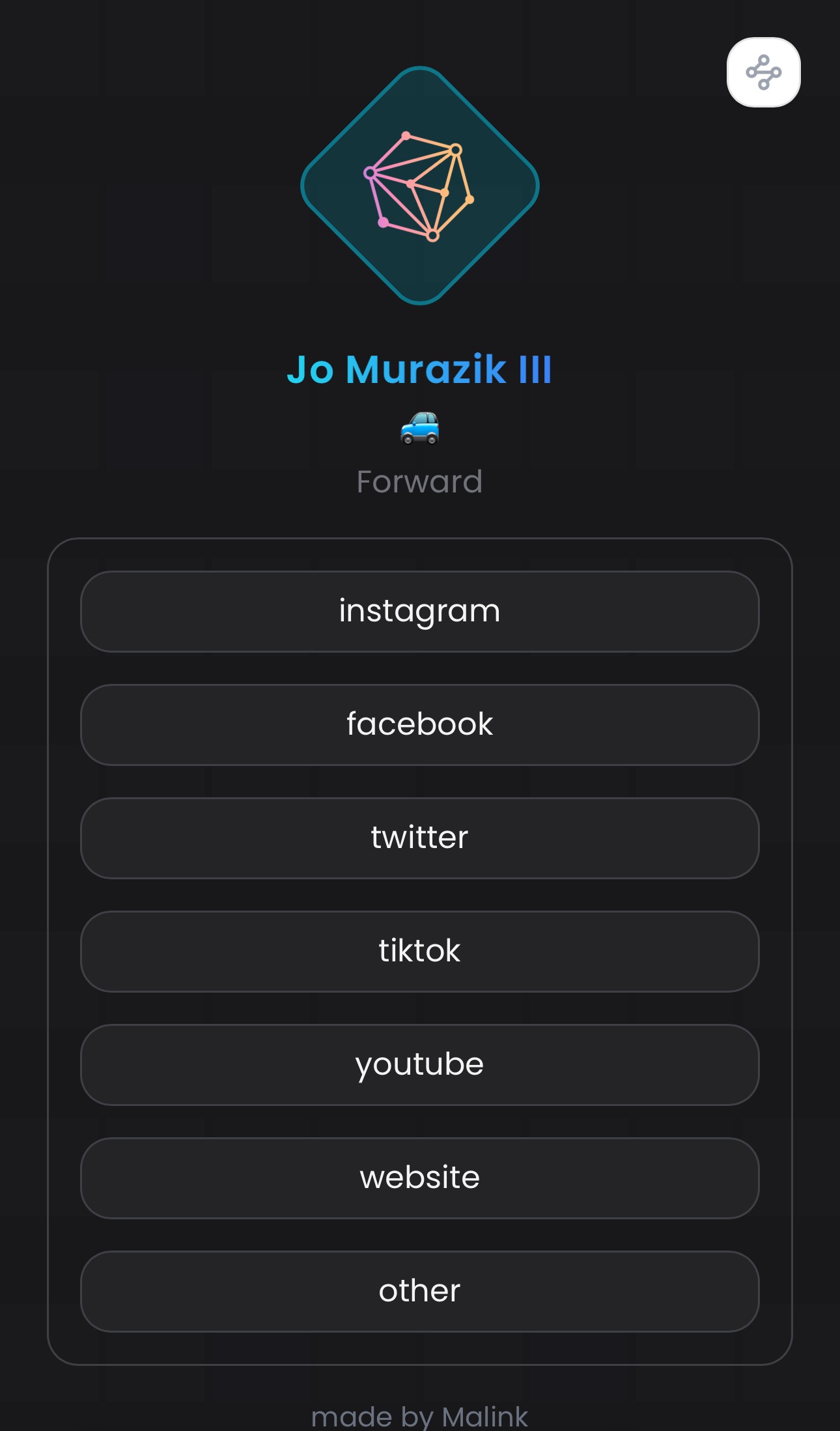Open the tiktok link
The image size is (840, 1431).
click(x=420, y=952)
